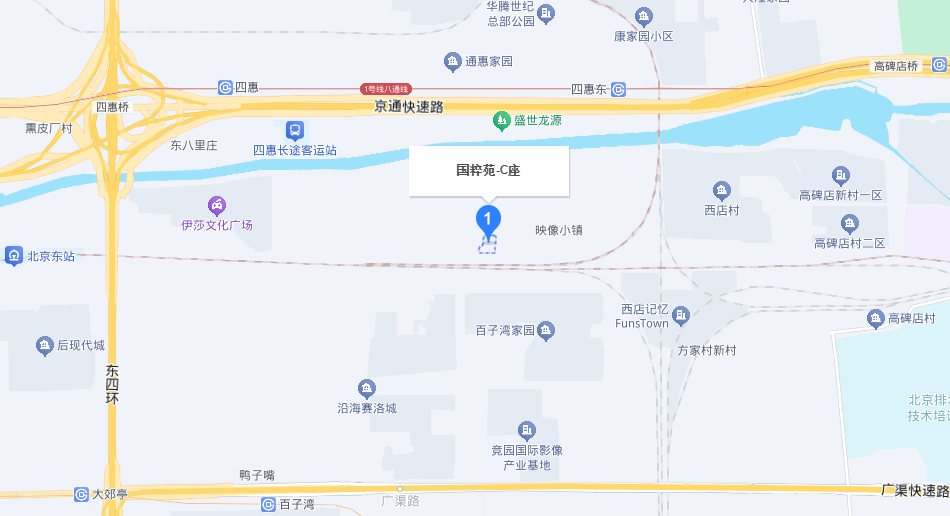Tap 大郊亭 subway station marker
Viewport: 950px width, 516px height.
pos(81,494)
